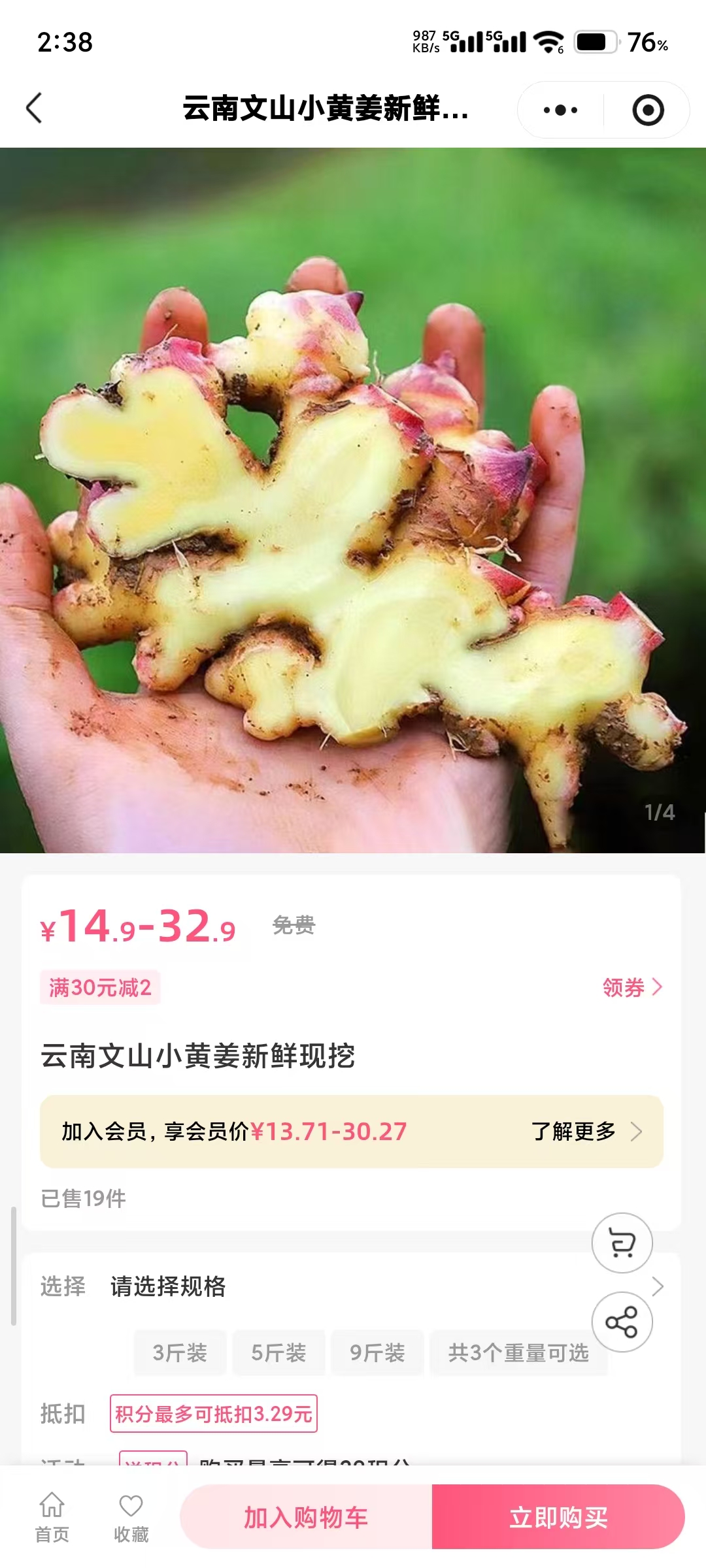
Task: Go back using the top-left arrow
Action: coord(34,108)
